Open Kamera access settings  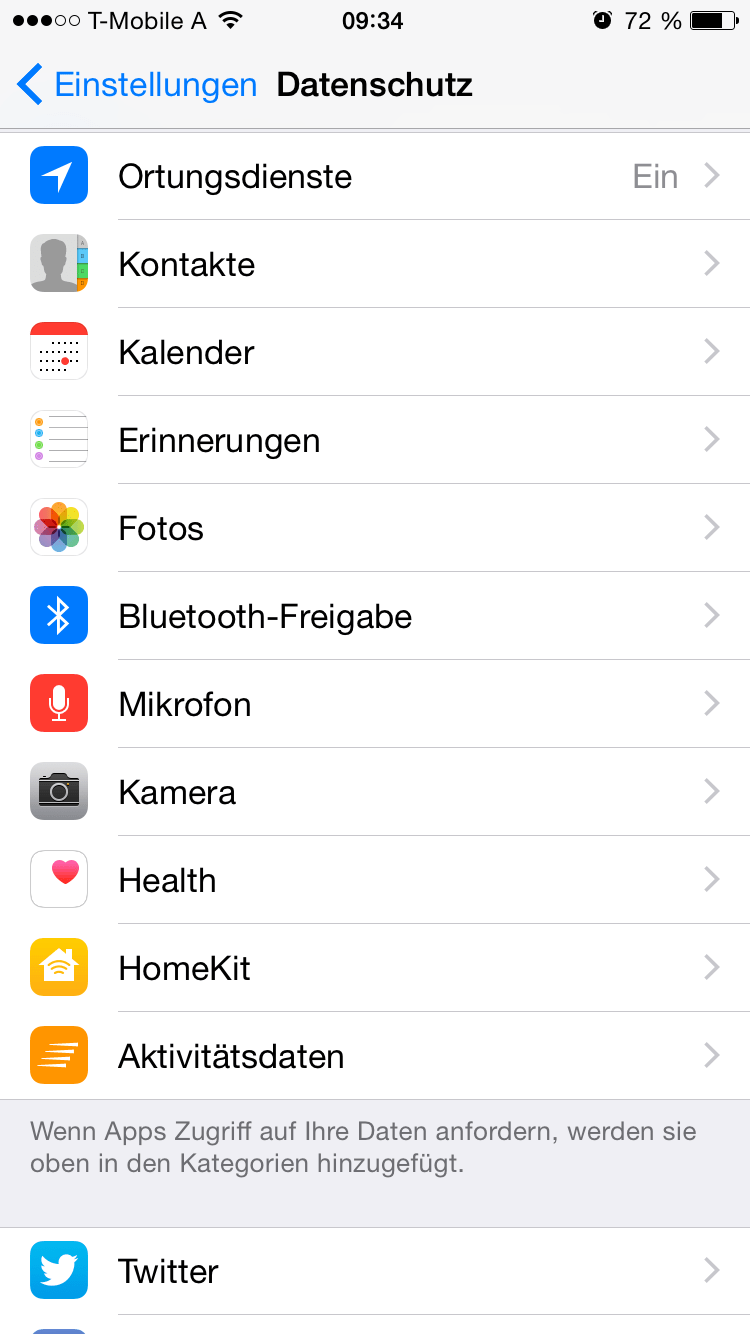(x=375, y=793)
